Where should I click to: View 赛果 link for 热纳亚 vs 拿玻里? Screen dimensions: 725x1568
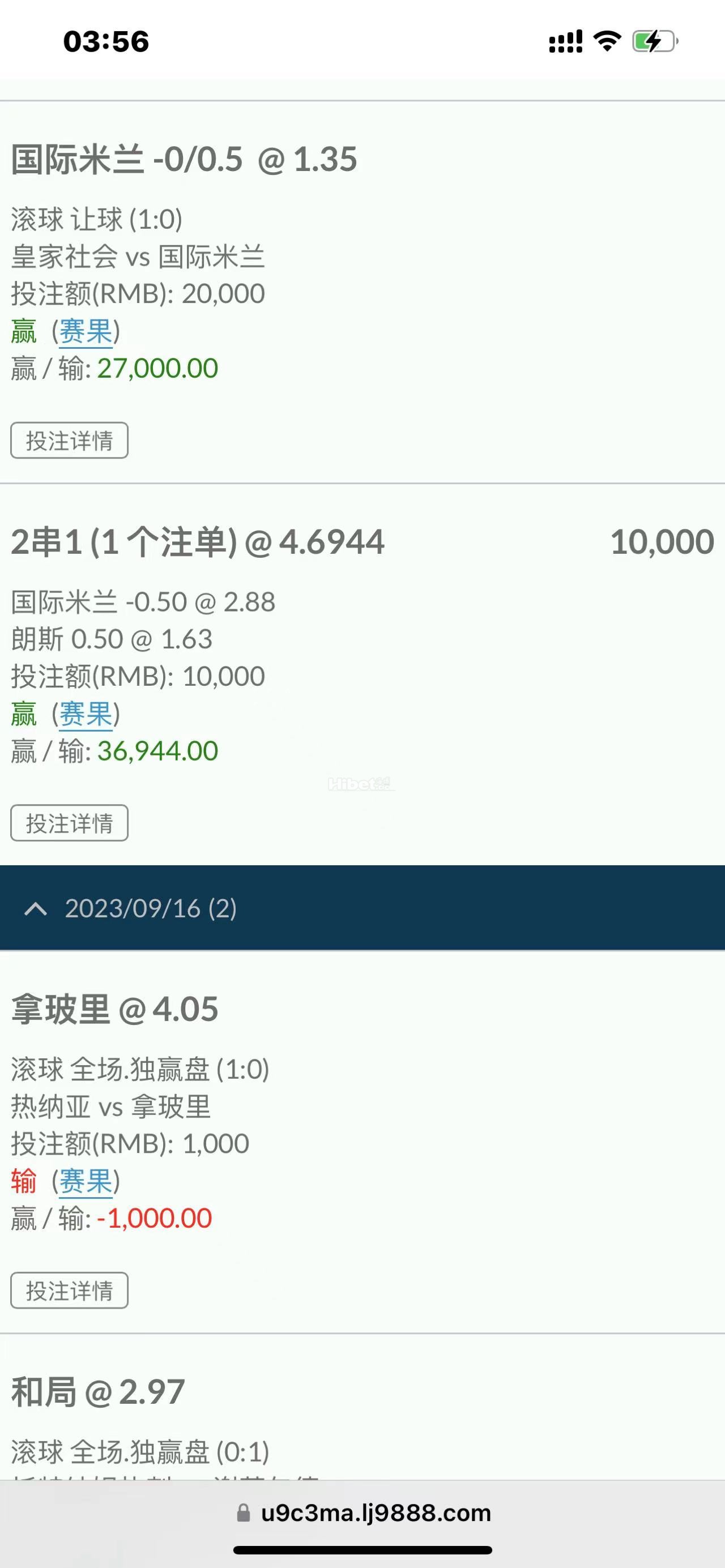[x=85, y=1181]
